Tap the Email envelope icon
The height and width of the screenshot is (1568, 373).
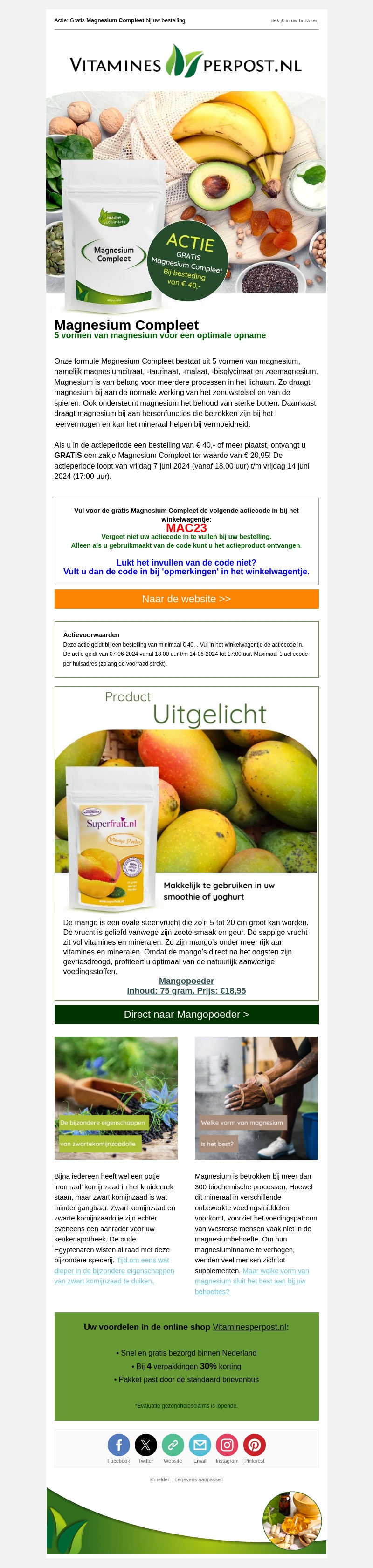pos(200,1445)
